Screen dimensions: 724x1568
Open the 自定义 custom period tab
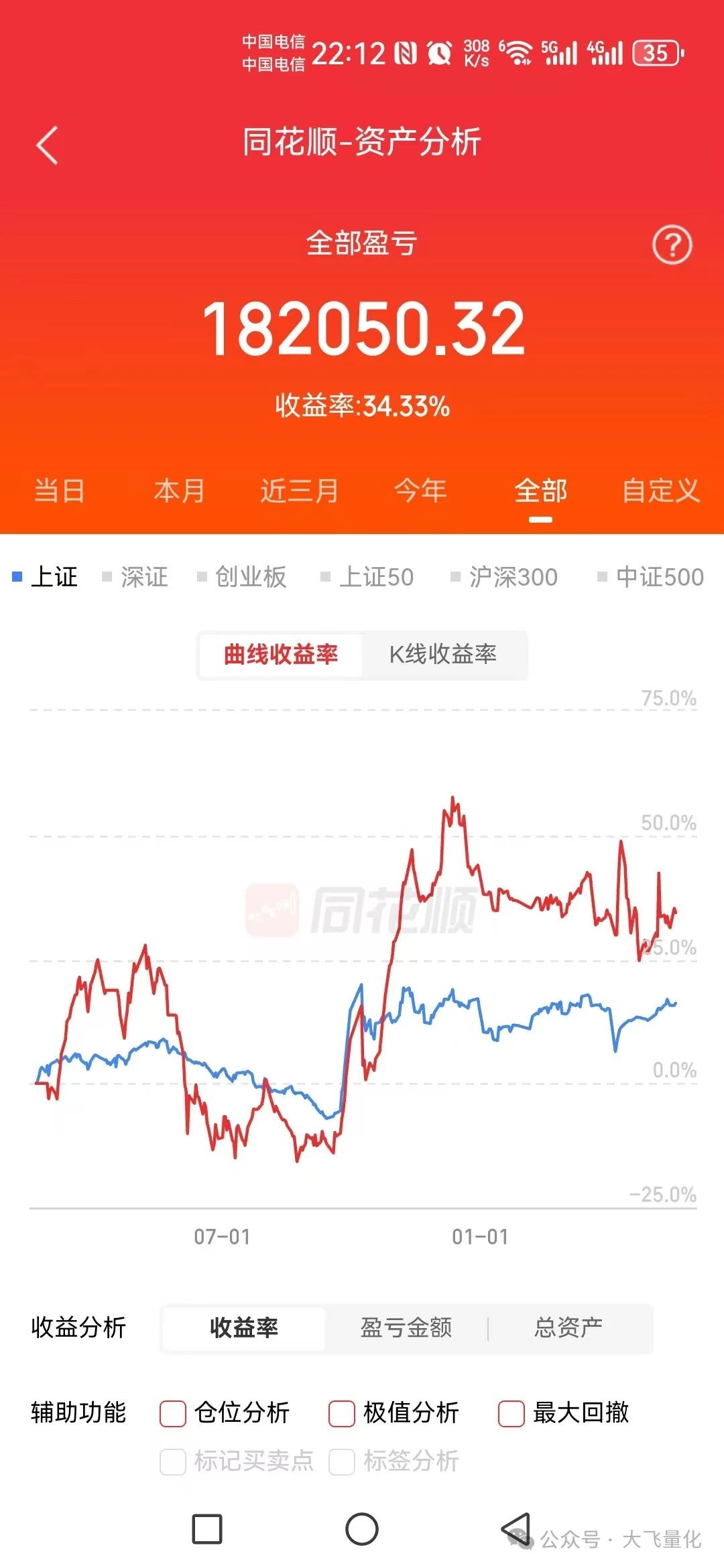point(661,491)
